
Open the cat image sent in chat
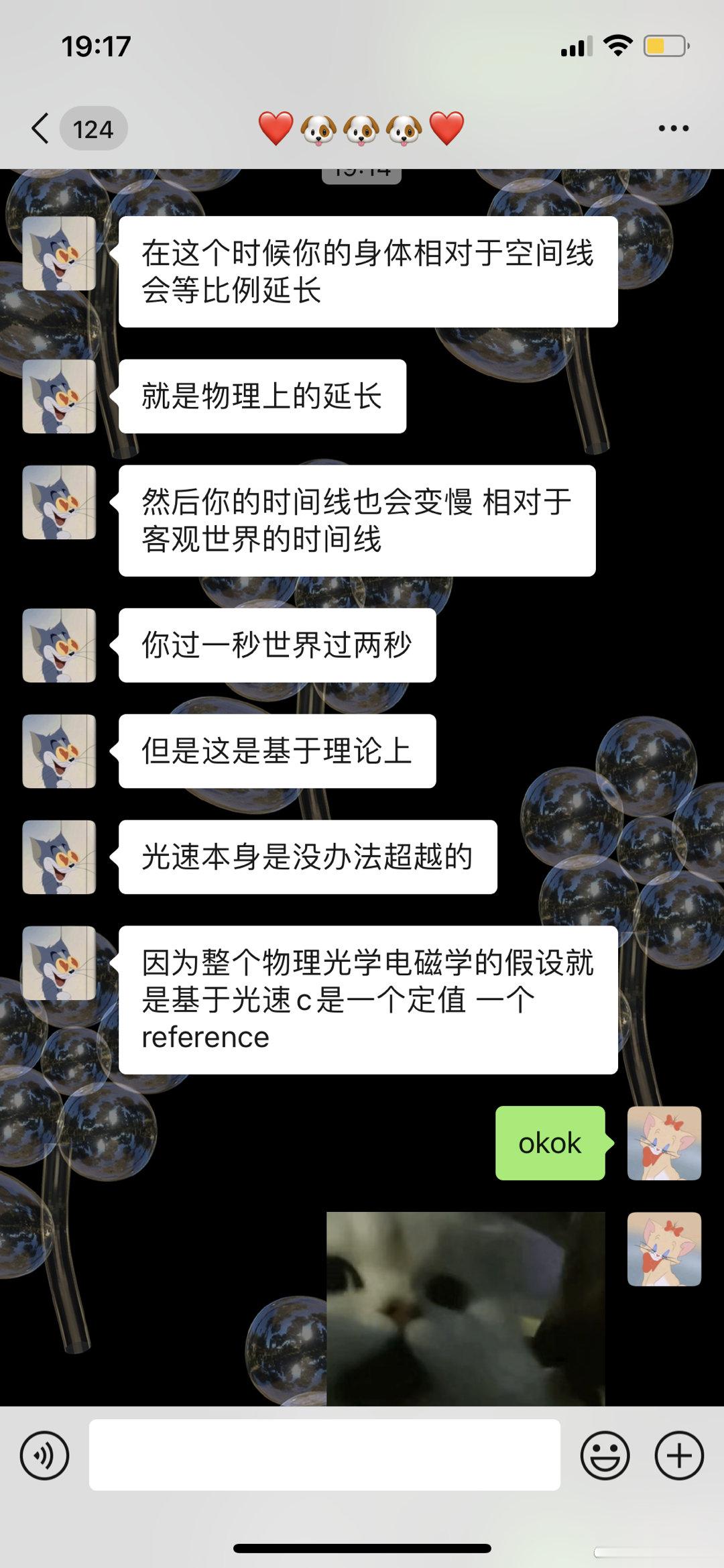coord(465,1308)
